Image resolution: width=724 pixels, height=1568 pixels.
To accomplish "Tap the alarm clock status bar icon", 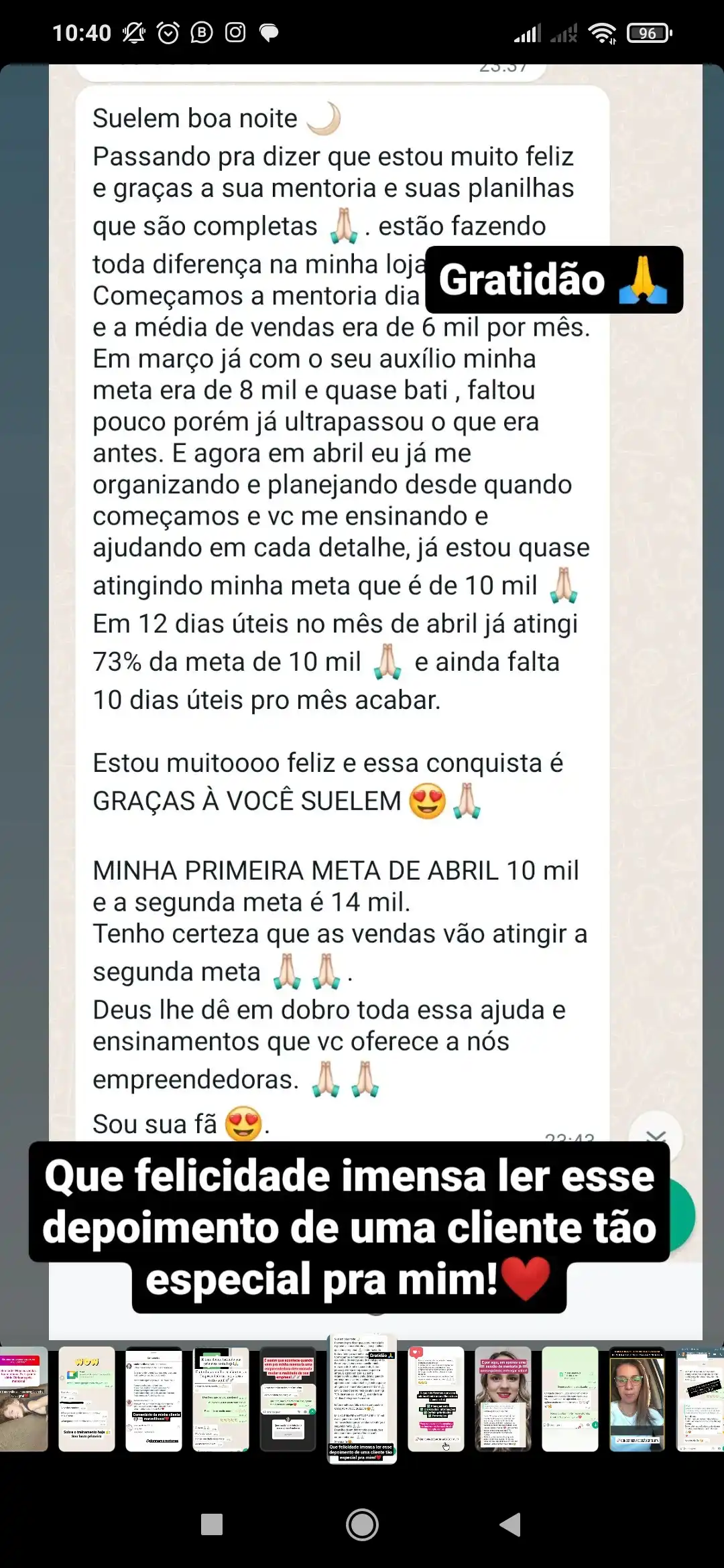I will pos(168,32).
